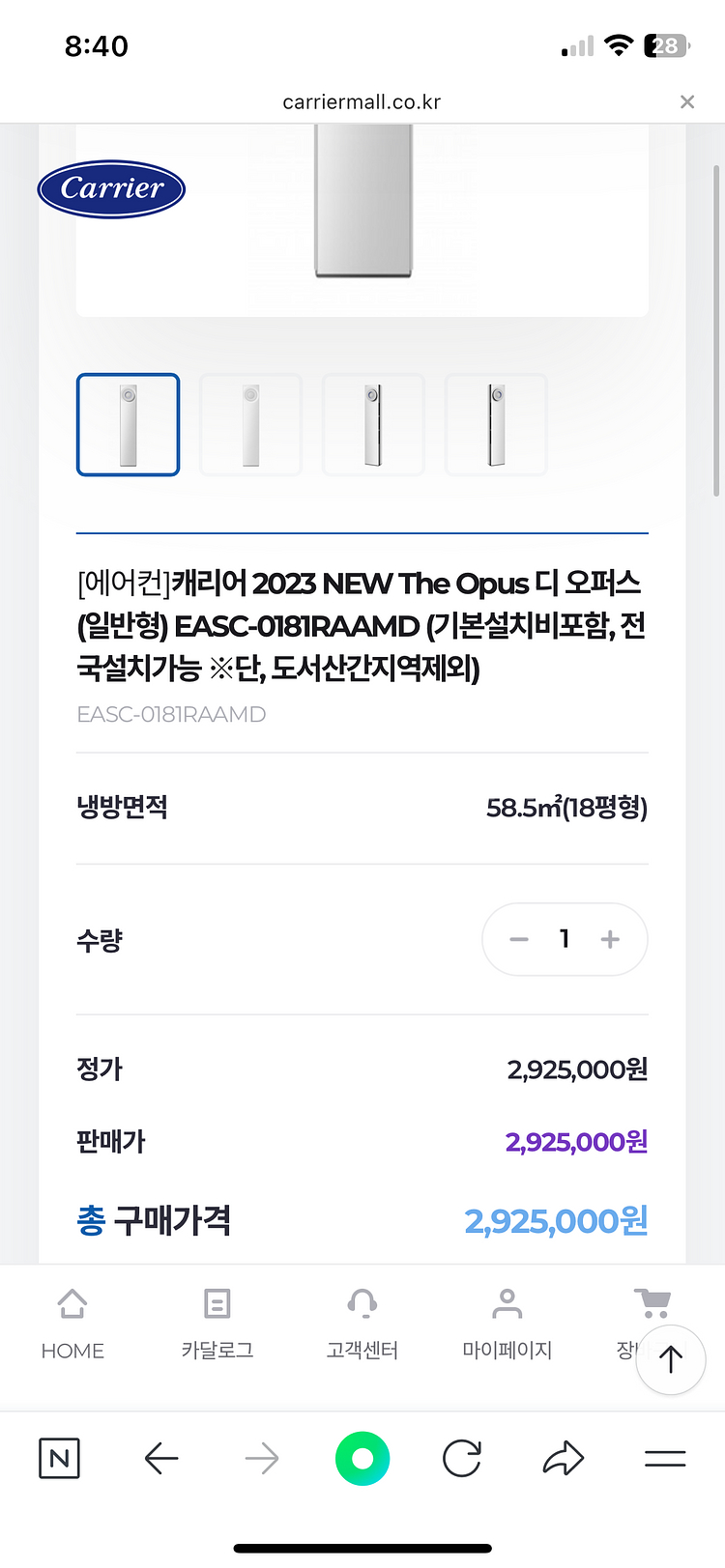Open the browser hamburger menu

tap(665, 1458)
